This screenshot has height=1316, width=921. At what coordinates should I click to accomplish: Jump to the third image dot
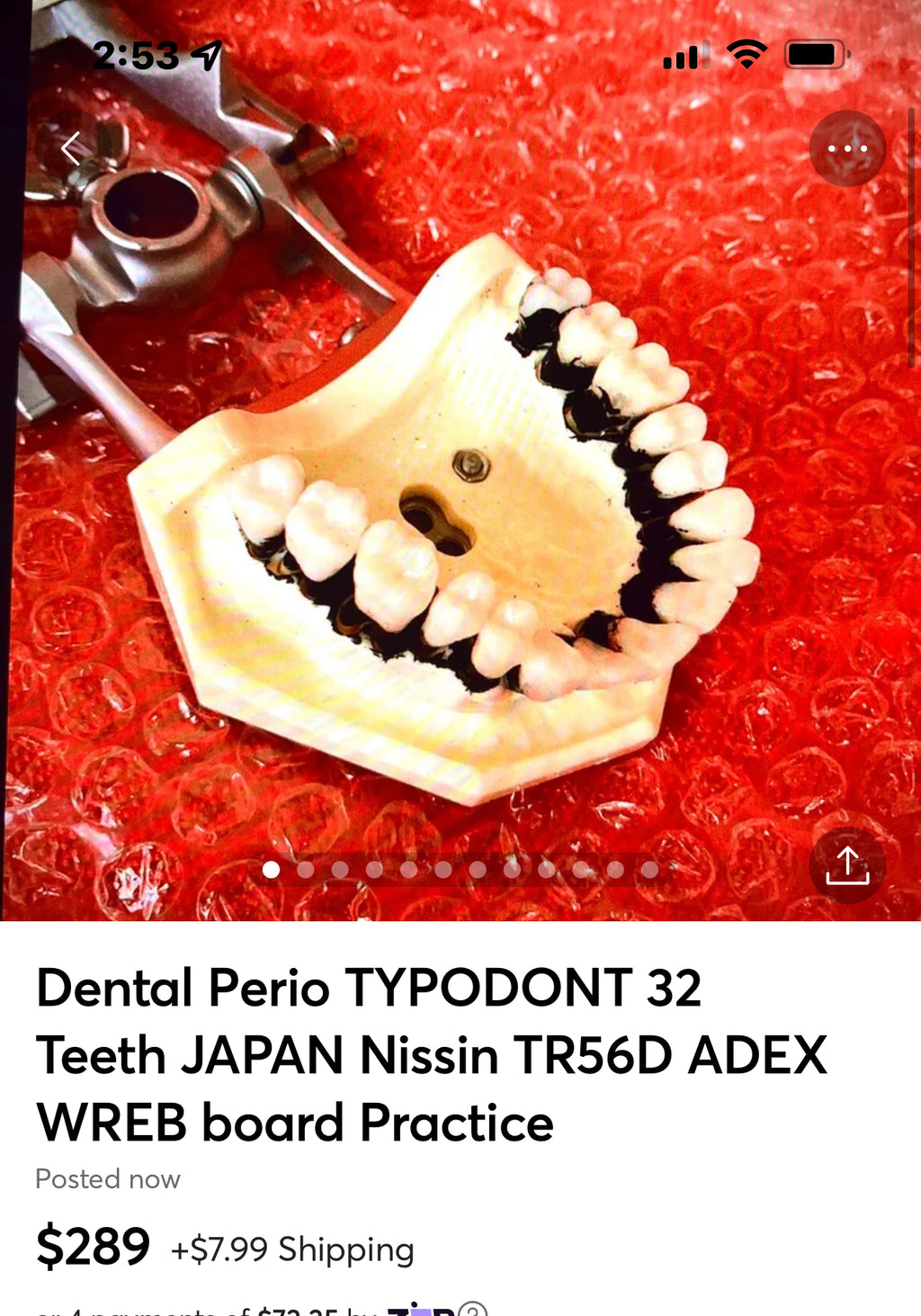click(337, 871)
